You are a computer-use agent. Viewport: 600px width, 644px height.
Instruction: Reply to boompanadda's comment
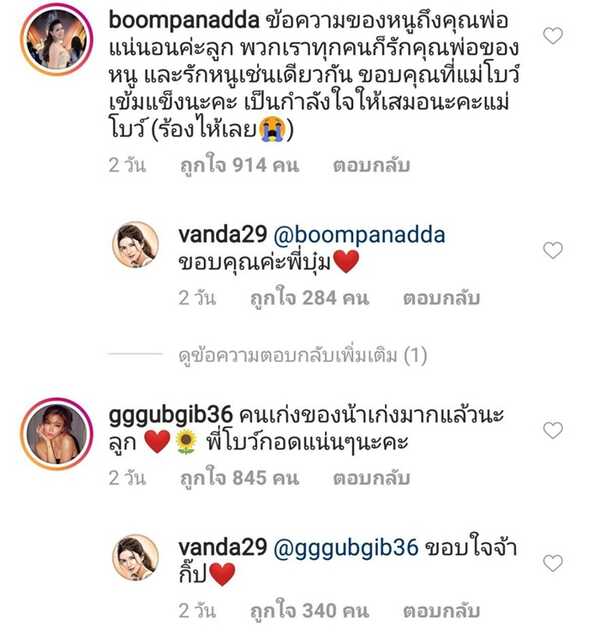tap(345, 165)
